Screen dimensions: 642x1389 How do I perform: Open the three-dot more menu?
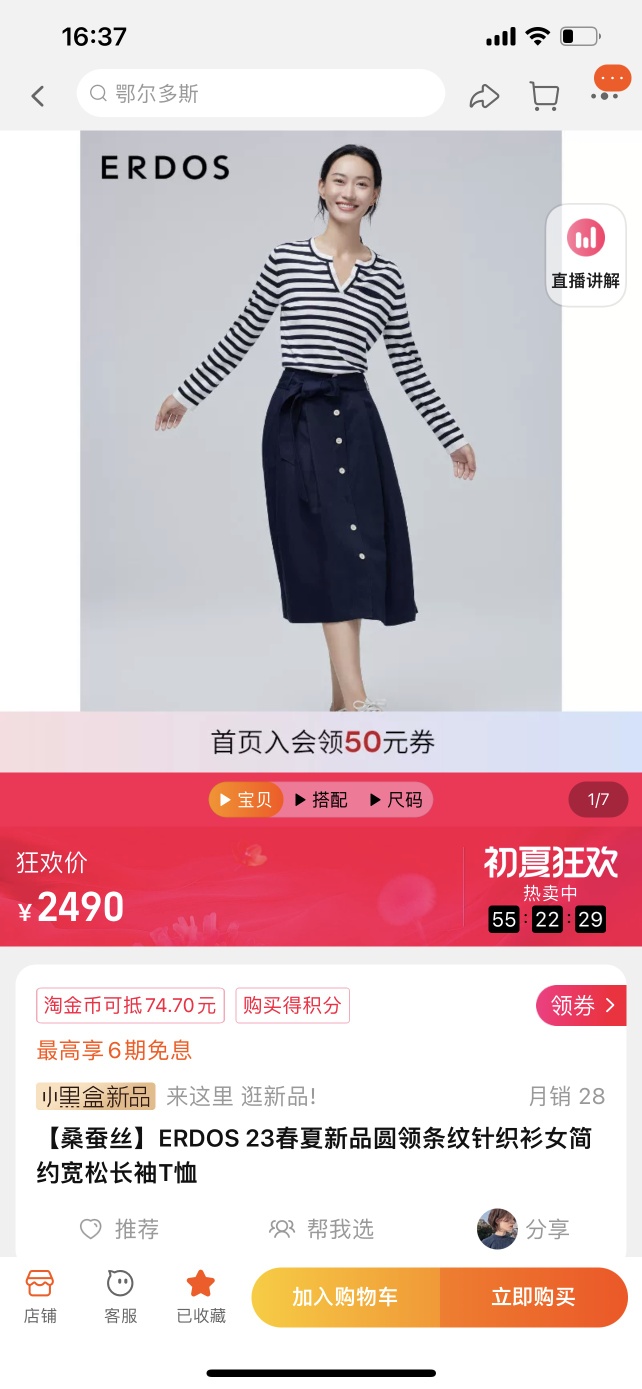605,95
